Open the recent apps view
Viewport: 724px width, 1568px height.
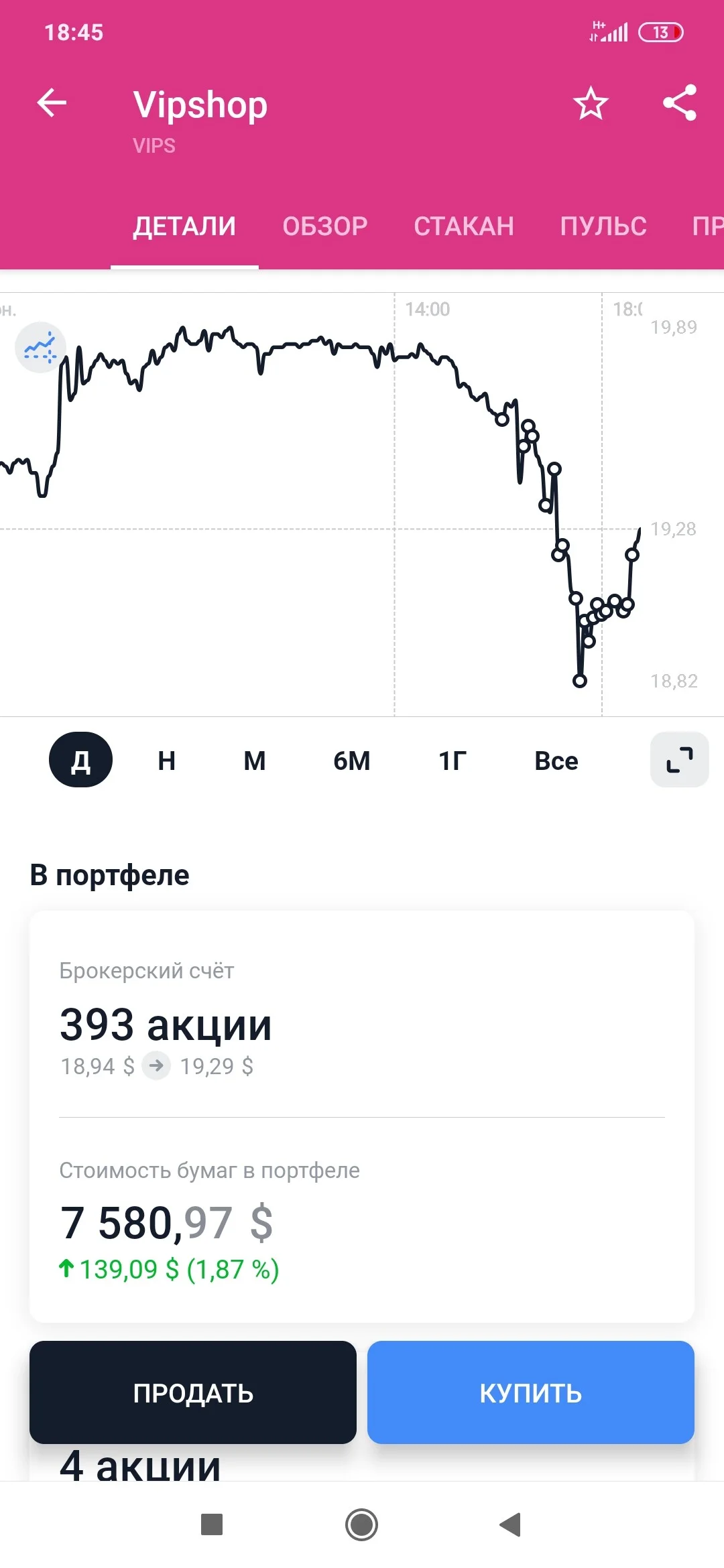(x=212, y=1525)
